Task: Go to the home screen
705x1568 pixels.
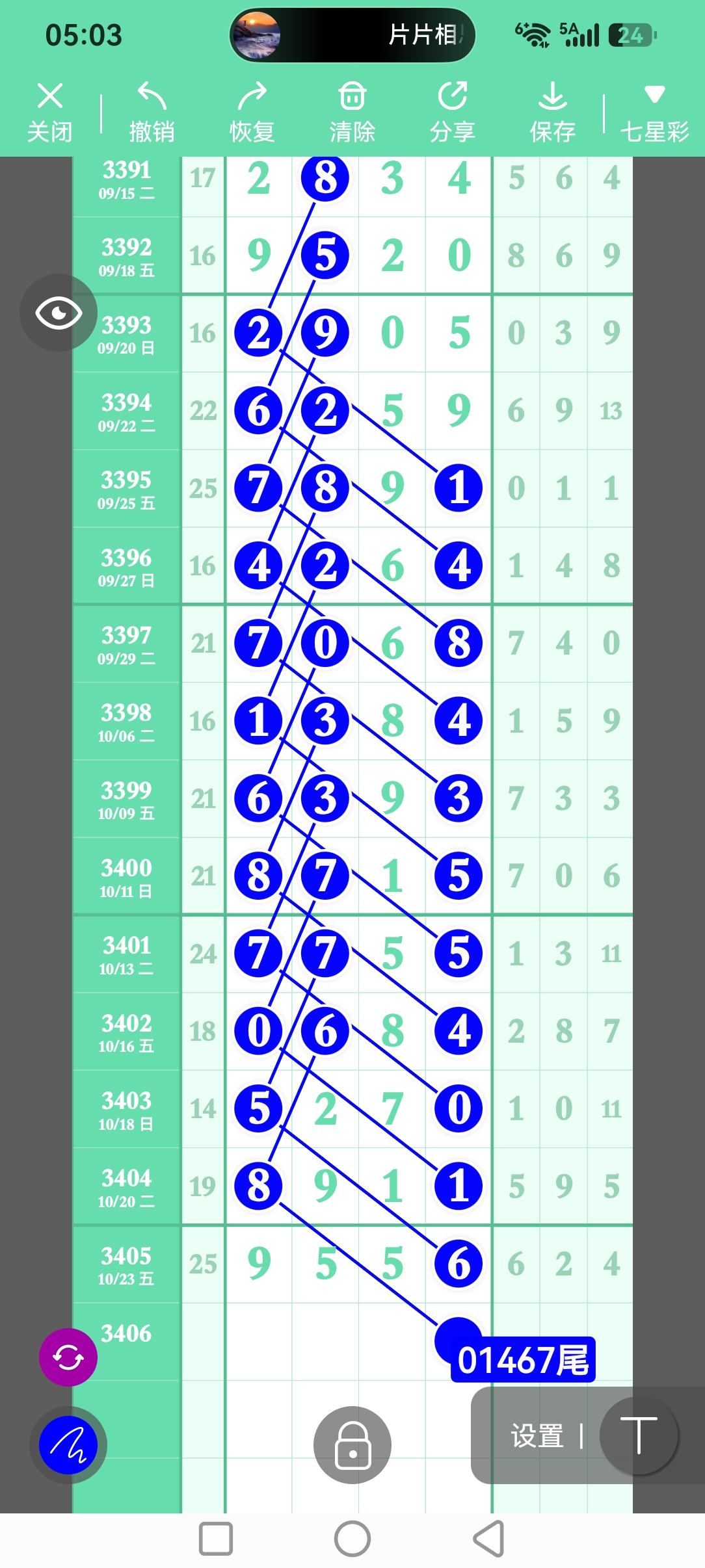Action: click(x=352, y=1539)
